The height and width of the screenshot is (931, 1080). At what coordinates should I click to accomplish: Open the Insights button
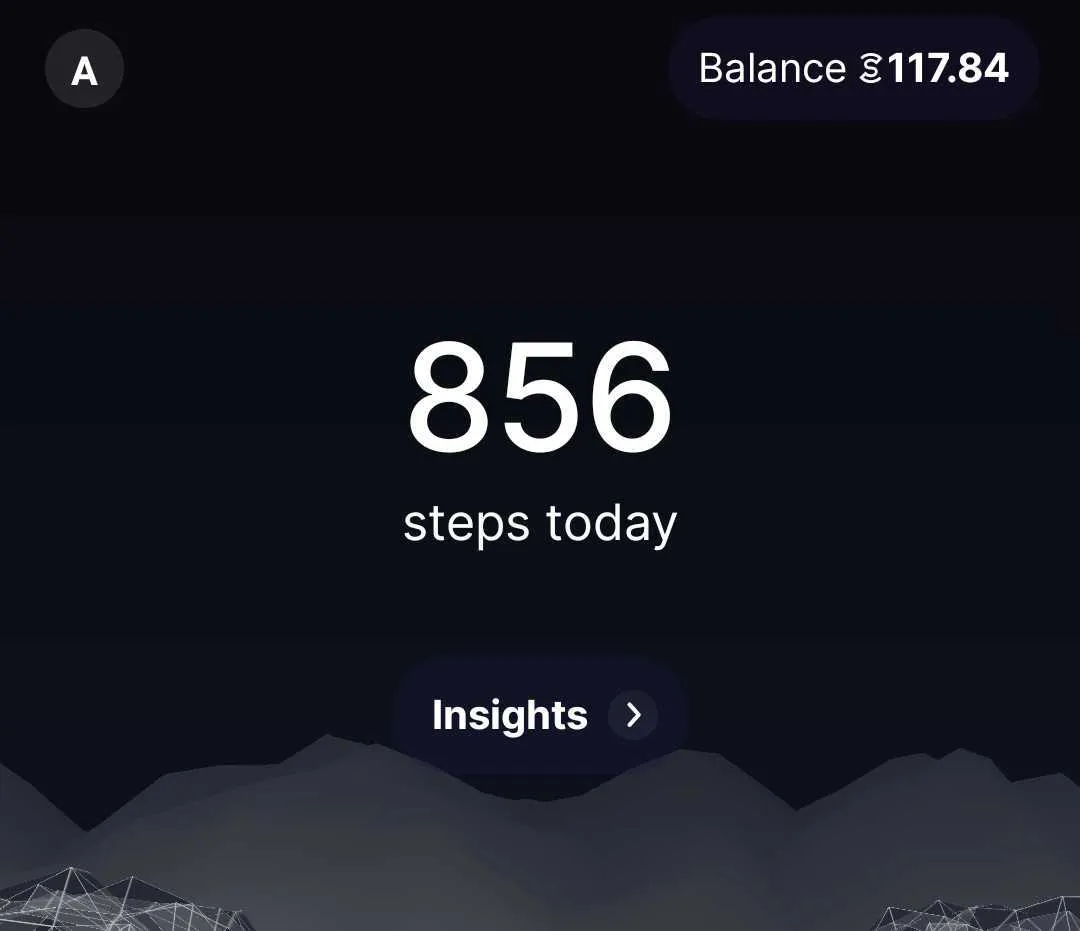point(541,715)
